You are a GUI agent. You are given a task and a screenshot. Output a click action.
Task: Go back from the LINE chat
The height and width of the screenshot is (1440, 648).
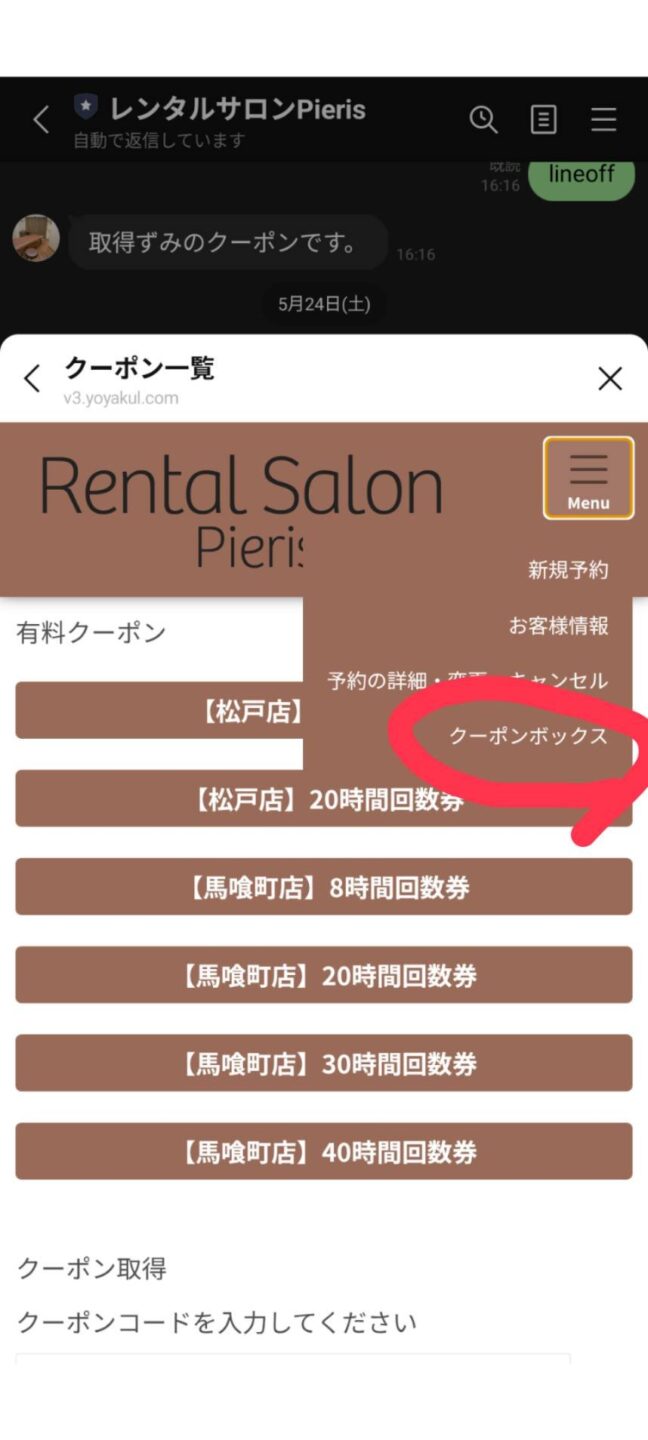40,121
